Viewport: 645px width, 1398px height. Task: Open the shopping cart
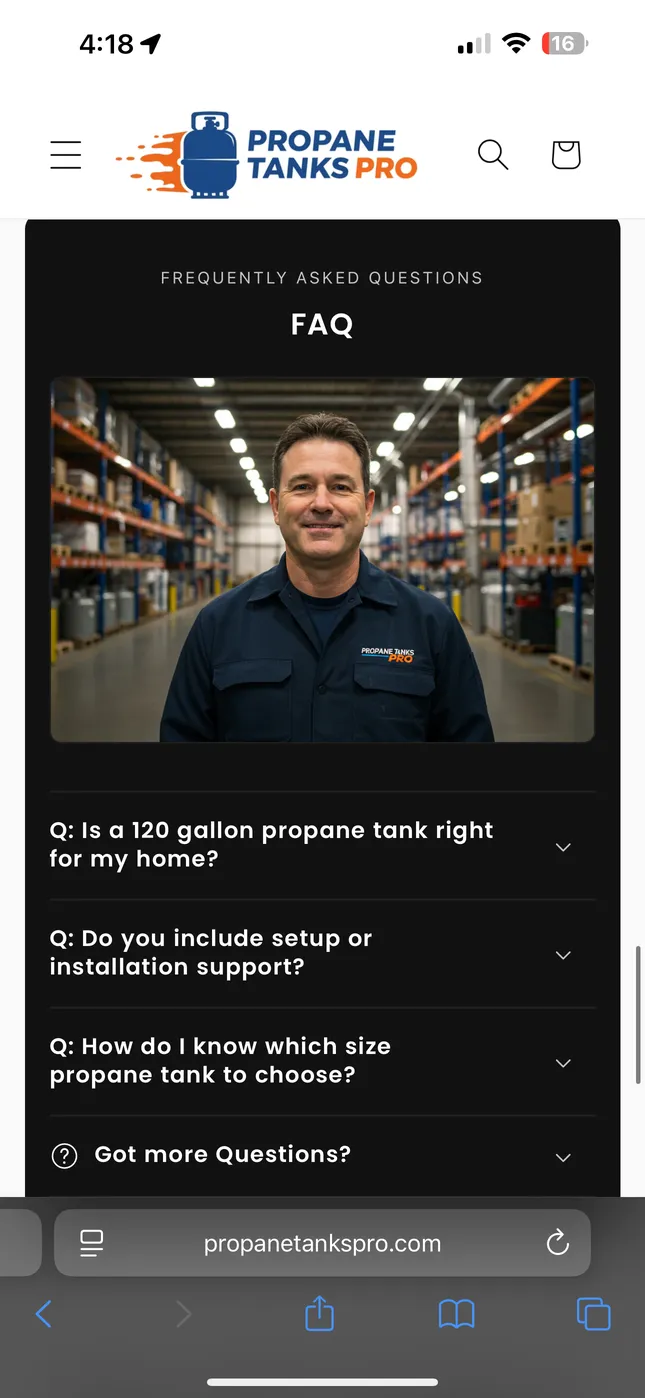(x=566, y=155)
